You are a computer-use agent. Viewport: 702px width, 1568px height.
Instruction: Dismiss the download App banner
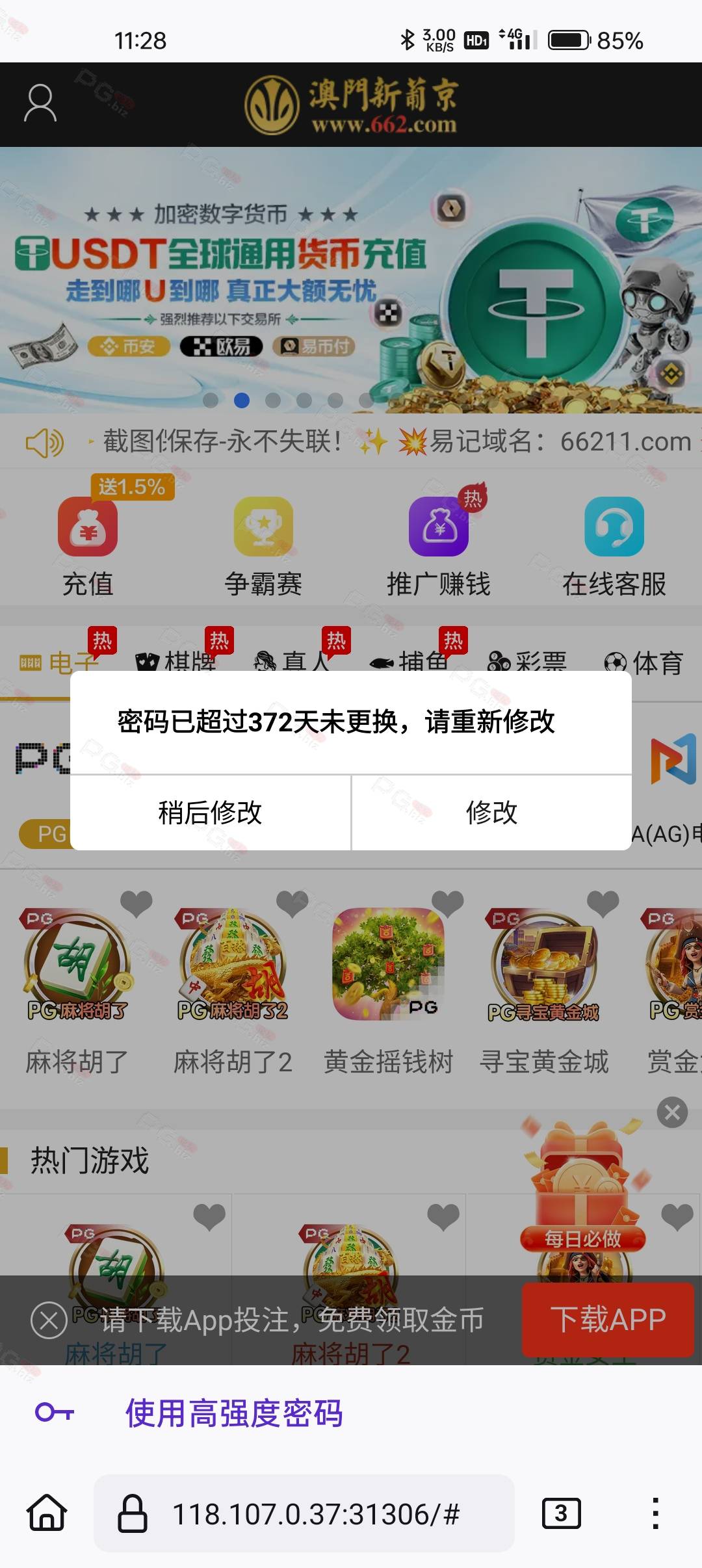click(x=49, y=1320)
